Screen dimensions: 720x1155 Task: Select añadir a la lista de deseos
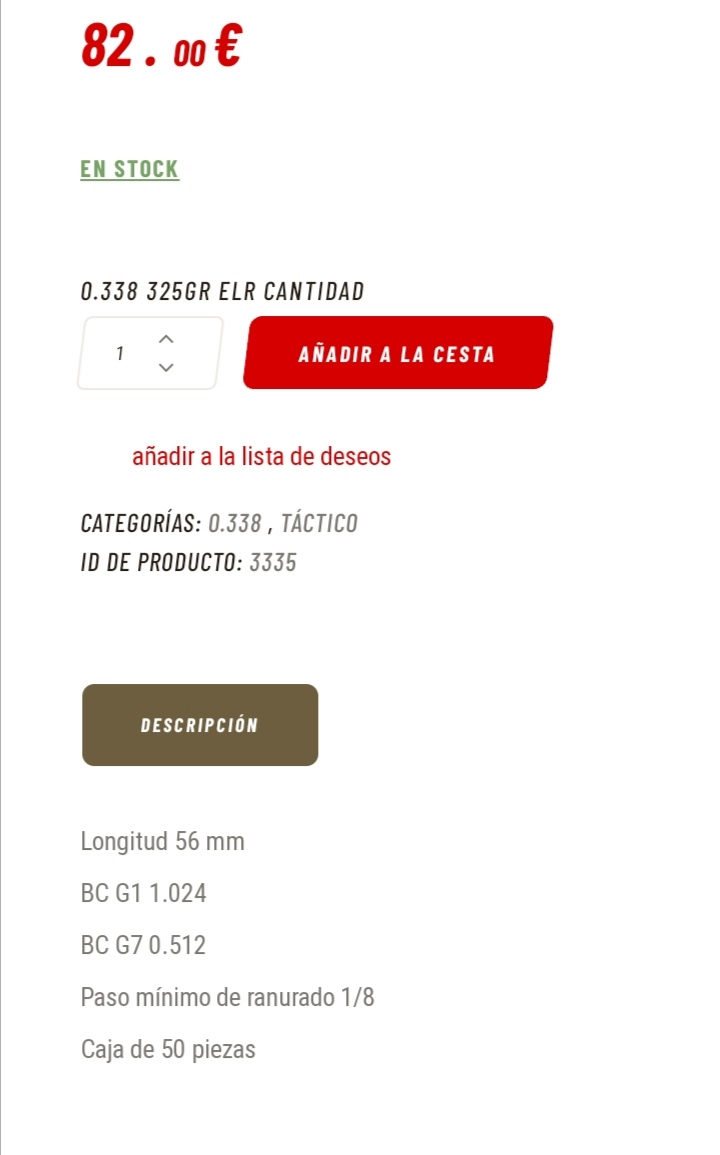pyautogui.click(x=261, y=457)
